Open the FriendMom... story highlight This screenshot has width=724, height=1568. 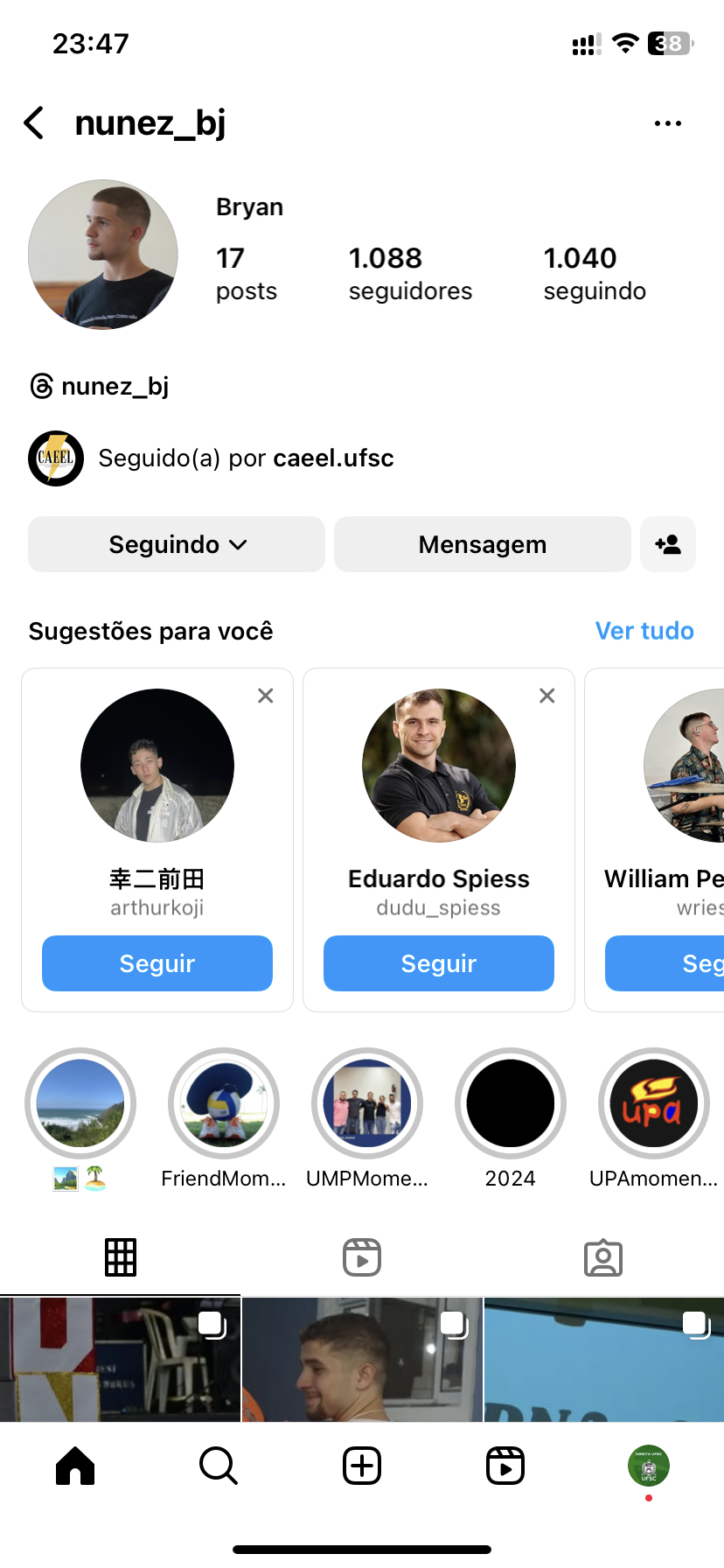pos(224,1103)
